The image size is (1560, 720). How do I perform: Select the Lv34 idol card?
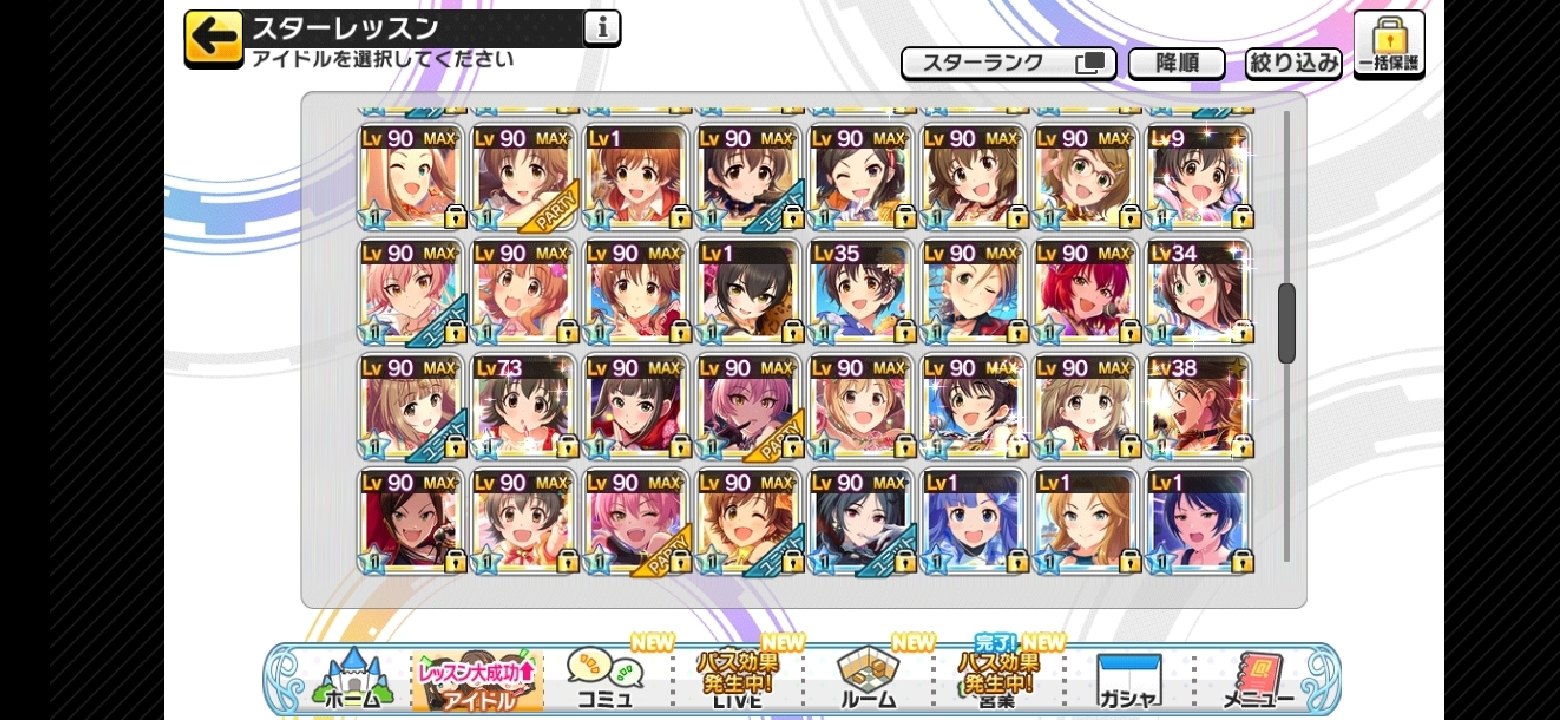[x=1198, y=291]
